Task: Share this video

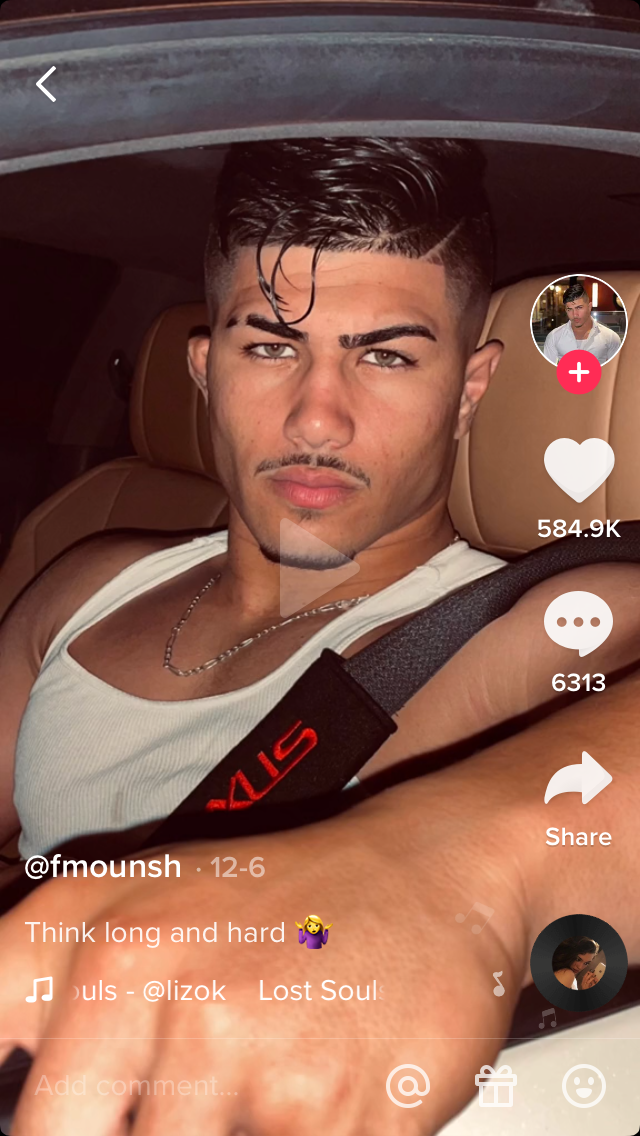Action: point(578,779)
